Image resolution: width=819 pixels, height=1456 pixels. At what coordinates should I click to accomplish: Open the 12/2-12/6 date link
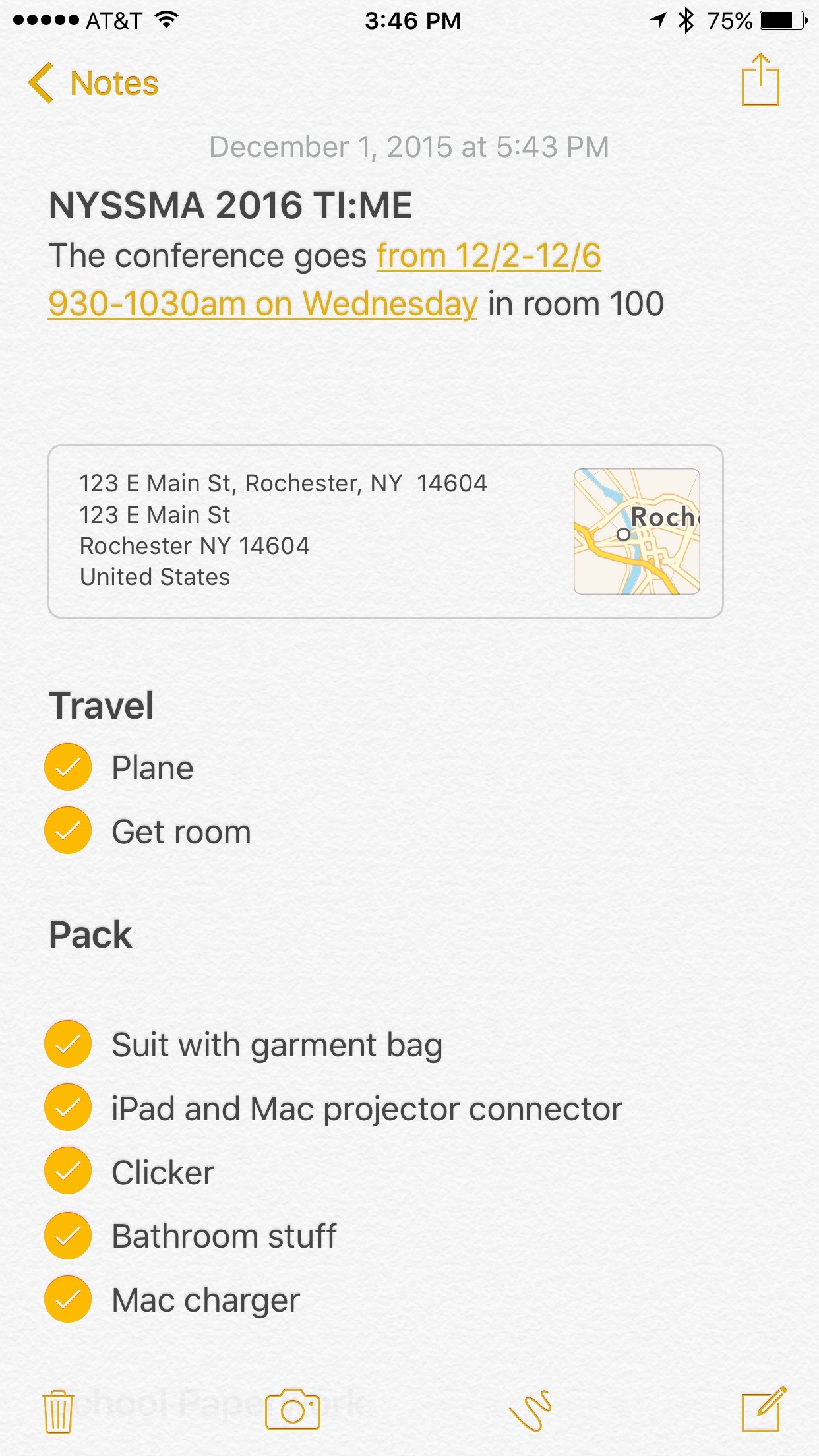pos(489,256)
